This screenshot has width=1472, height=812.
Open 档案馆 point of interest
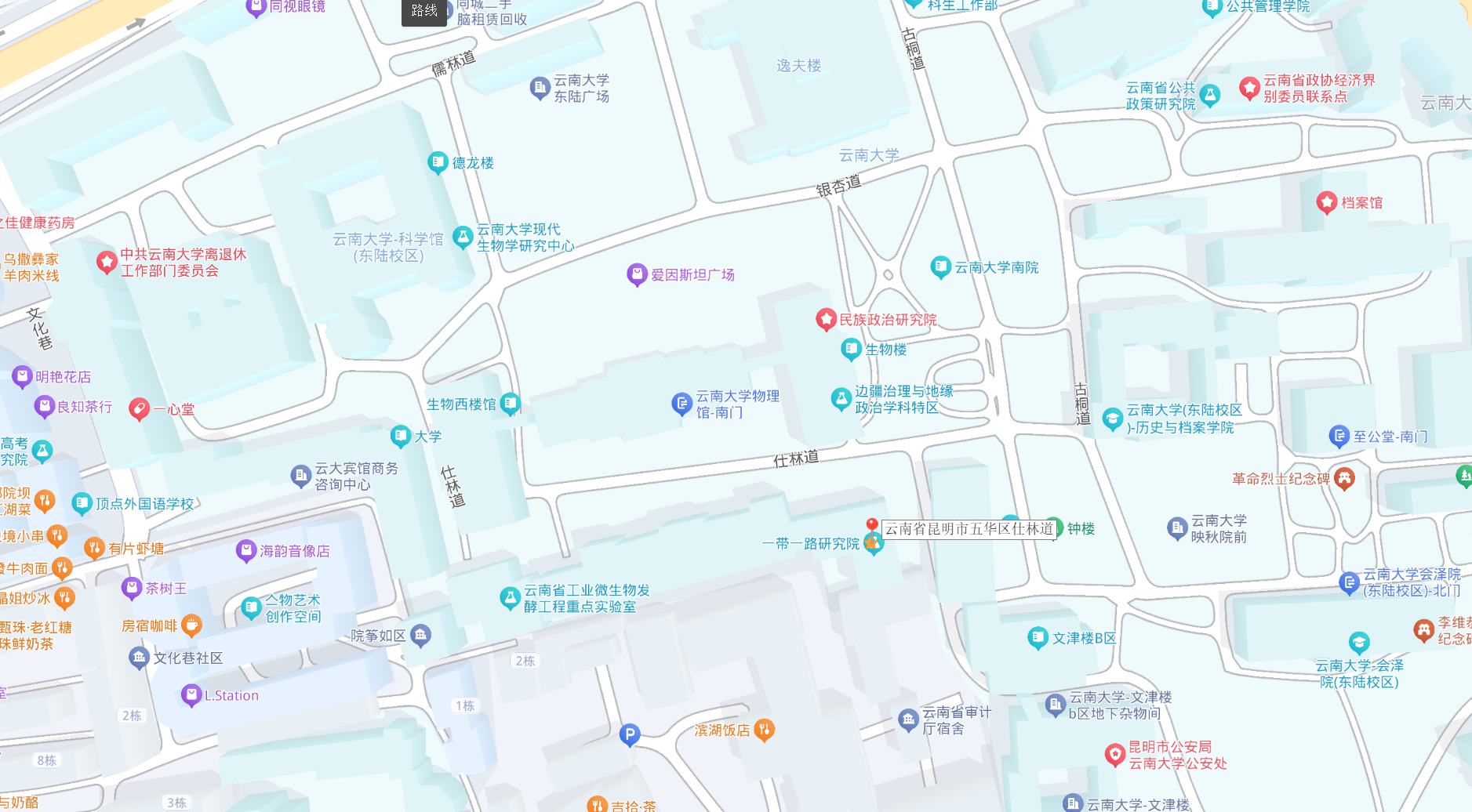click(1327, 202)
